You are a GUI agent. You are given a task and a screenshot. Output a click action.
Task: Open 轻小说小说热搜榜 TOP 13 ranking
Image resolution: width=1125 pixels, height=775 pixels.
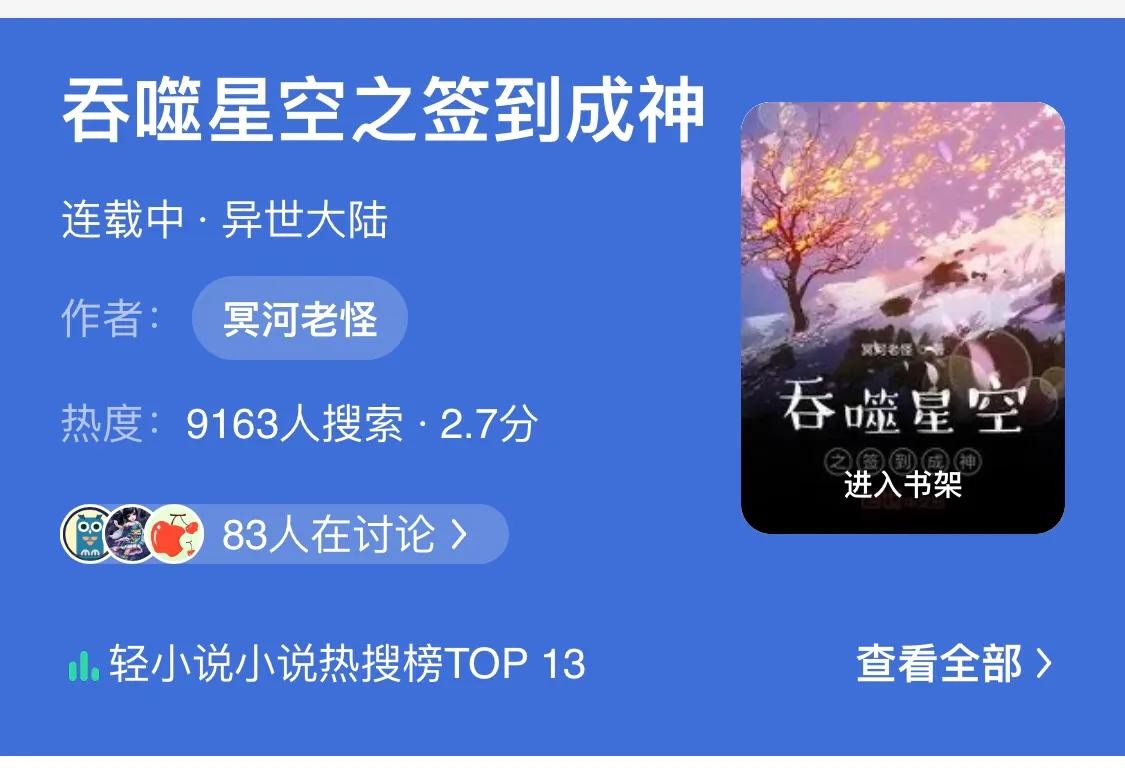pos(326,664)
